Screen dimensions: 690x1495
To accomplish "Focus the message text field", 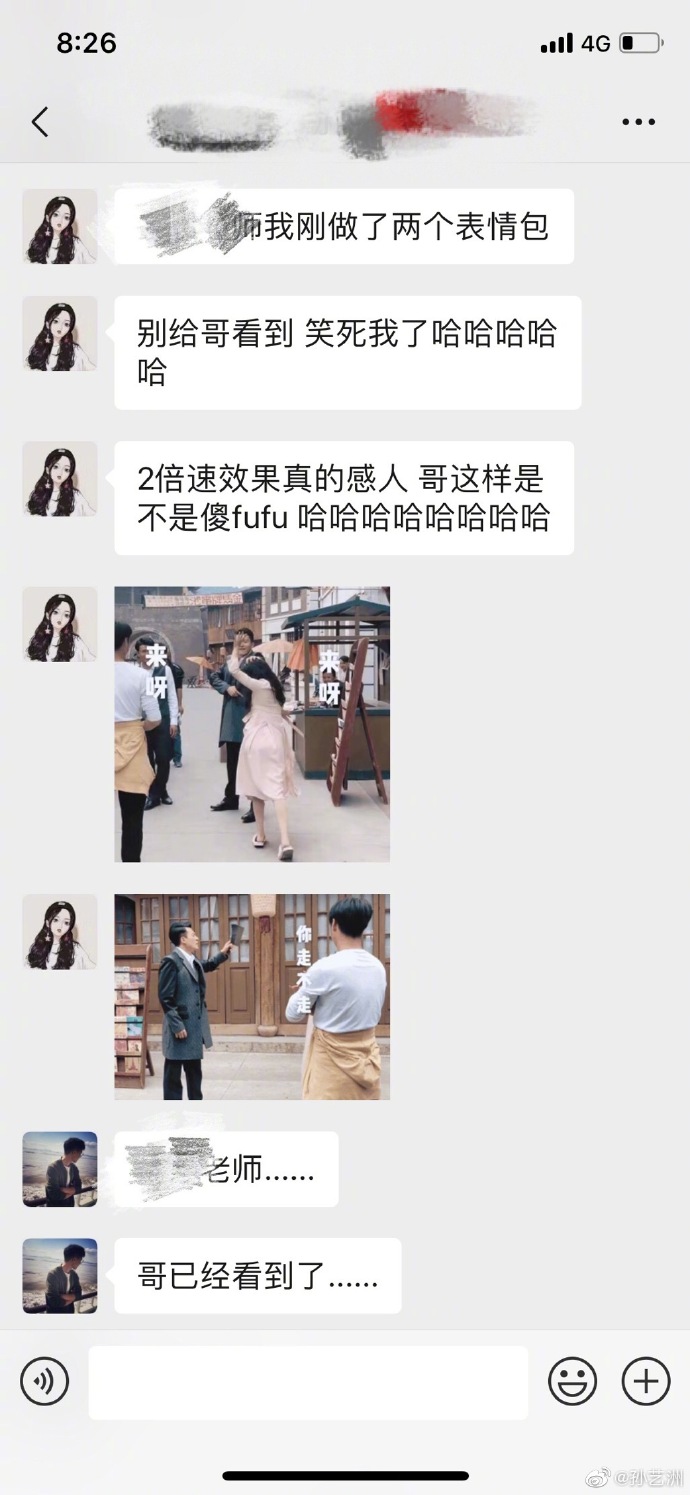I will click(x=308, y=1382).
